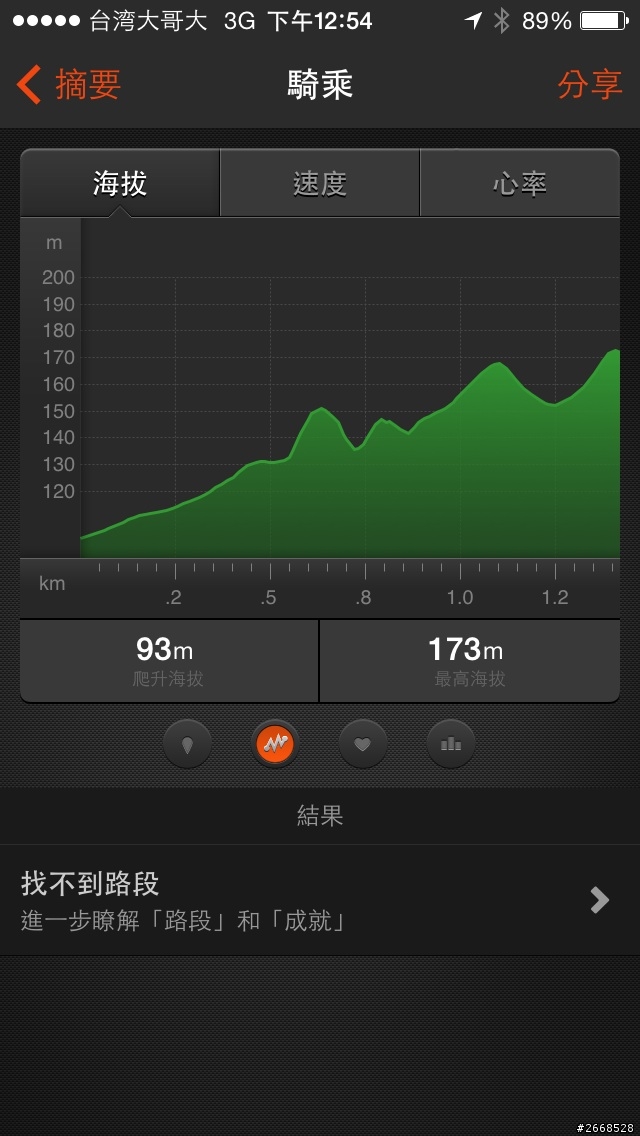Switch to the 心率 heart rate tab
Image resolution: width=640 pixels, height=1136 pixels.
click(x=520, y=183)
